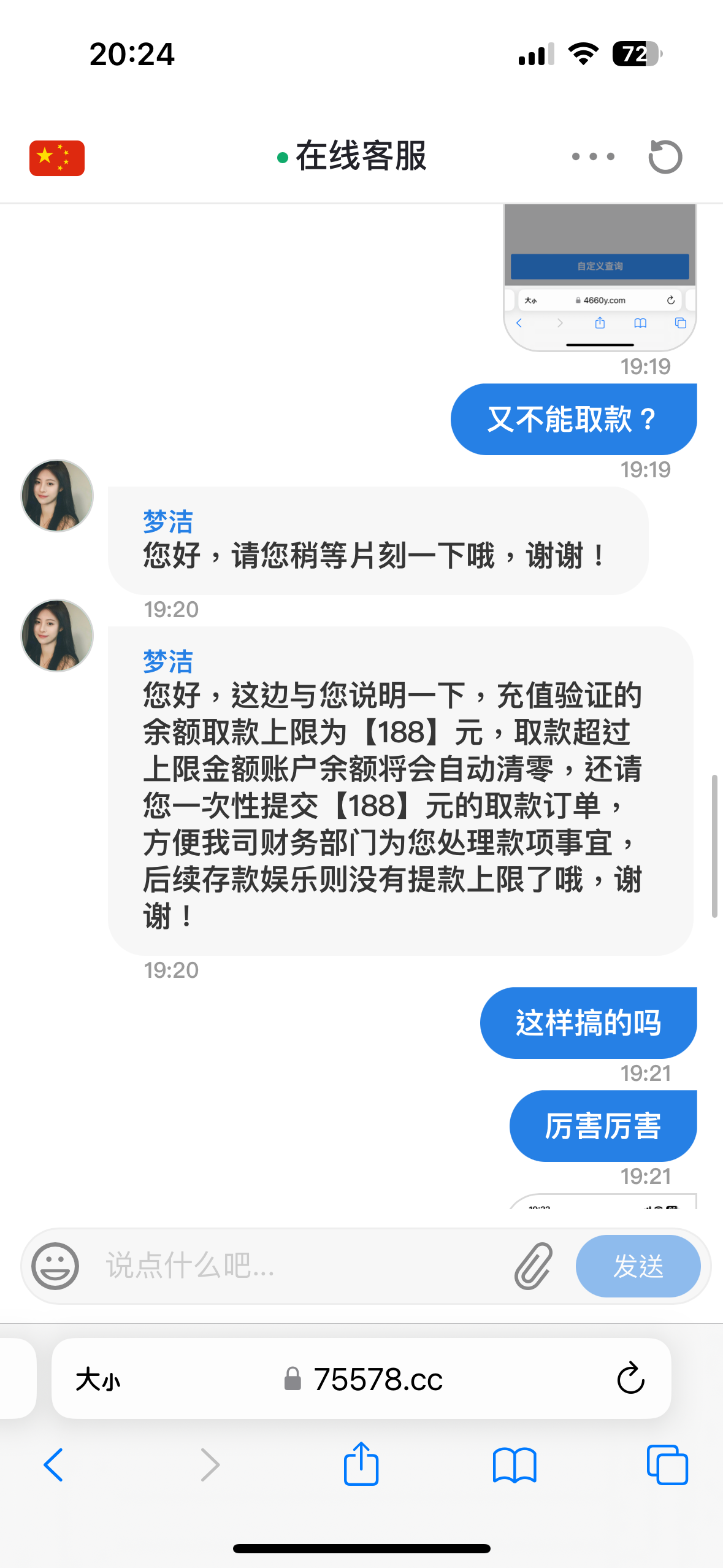Open the three-dot more options menu
This screenshot has height=1568, width=723.
[592, 156]
